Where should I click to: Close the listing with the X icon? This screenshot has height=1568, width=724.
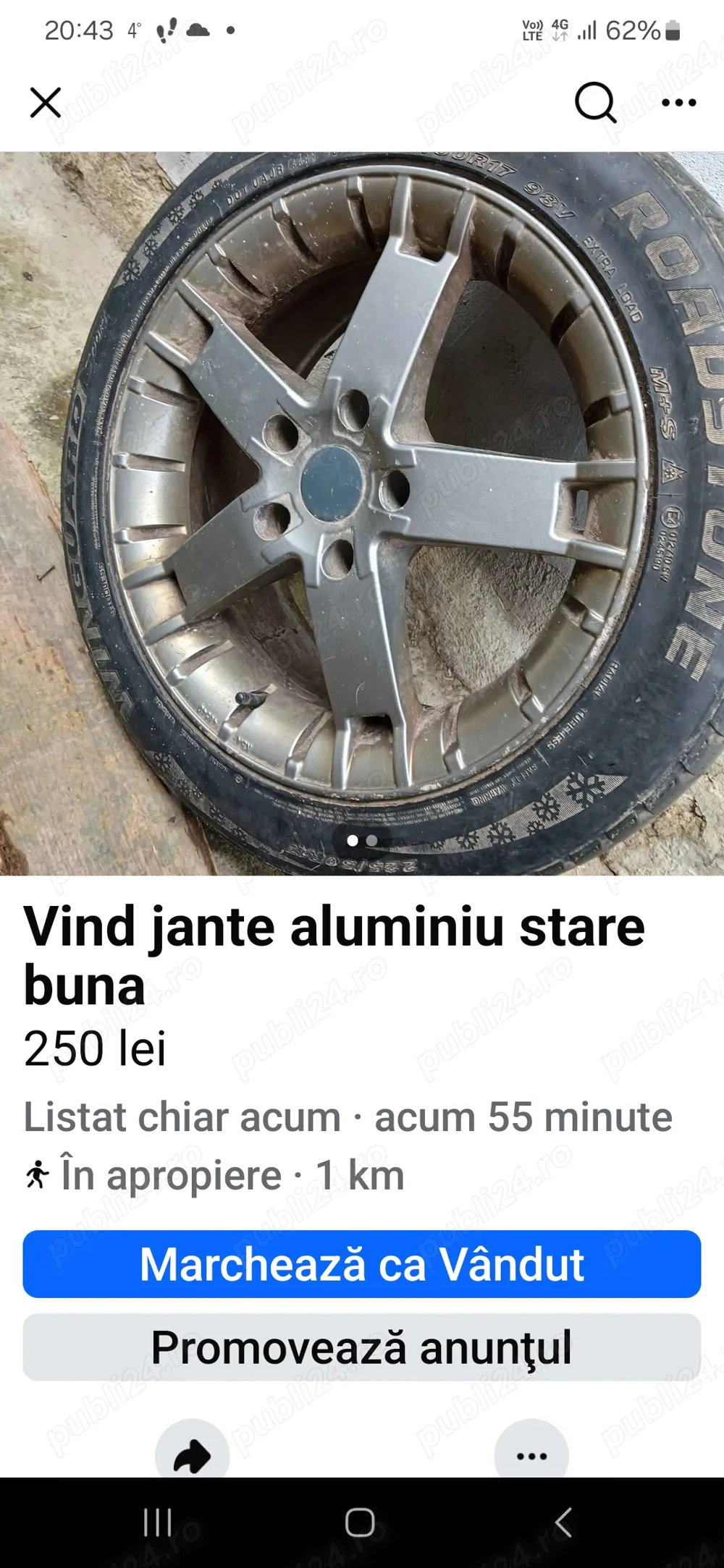pos(46,102)
